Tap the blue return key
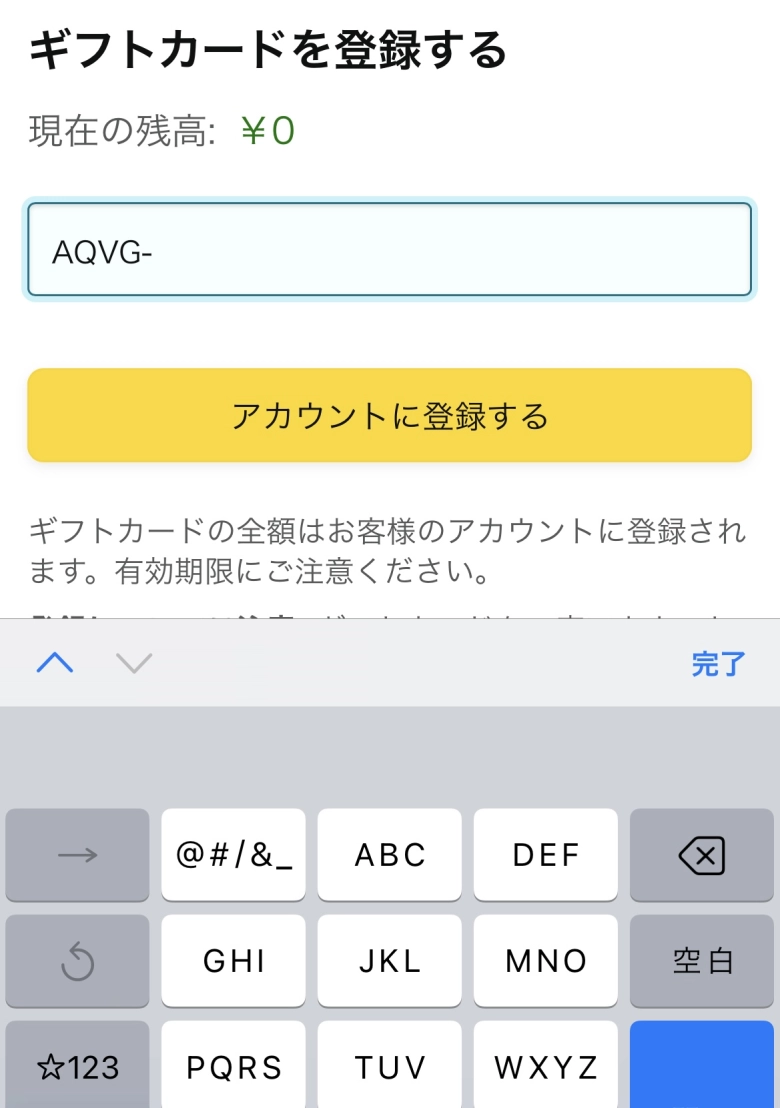This screenshot has width=780, height=1108. click(701, 1066)
